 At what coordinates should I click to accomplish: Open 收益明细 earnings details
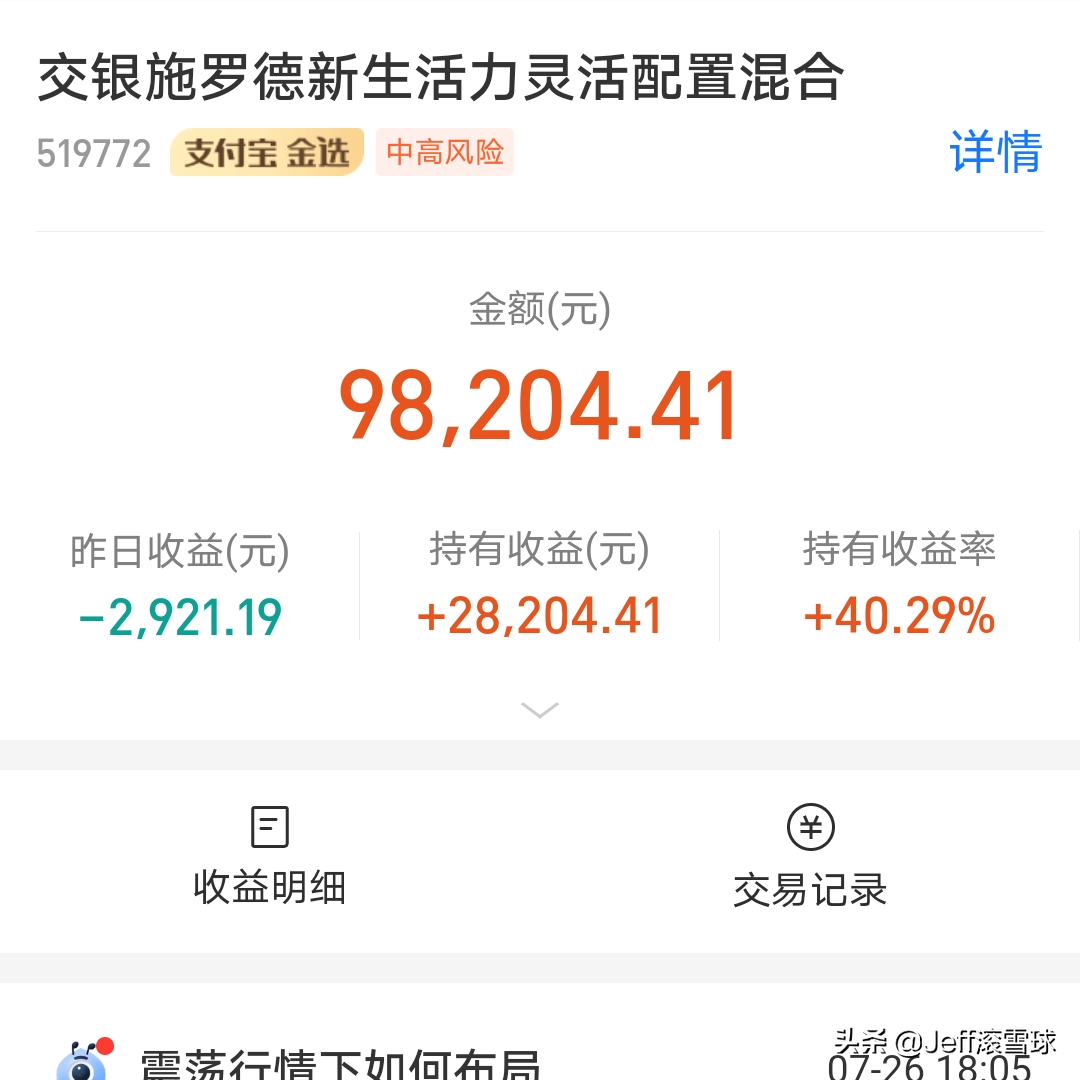click(x=270, y=857)
